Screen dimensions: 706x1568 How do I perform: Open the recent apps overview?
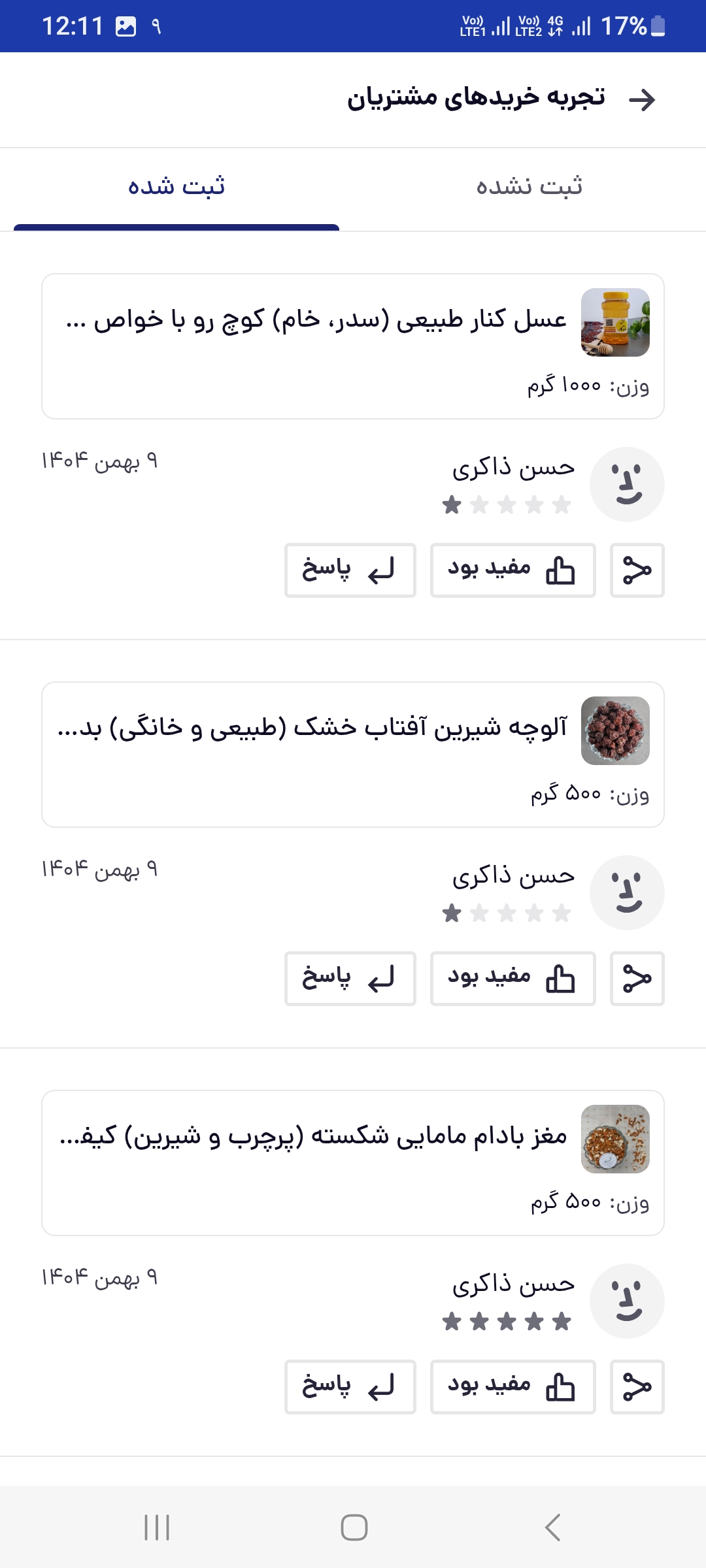157,1527
